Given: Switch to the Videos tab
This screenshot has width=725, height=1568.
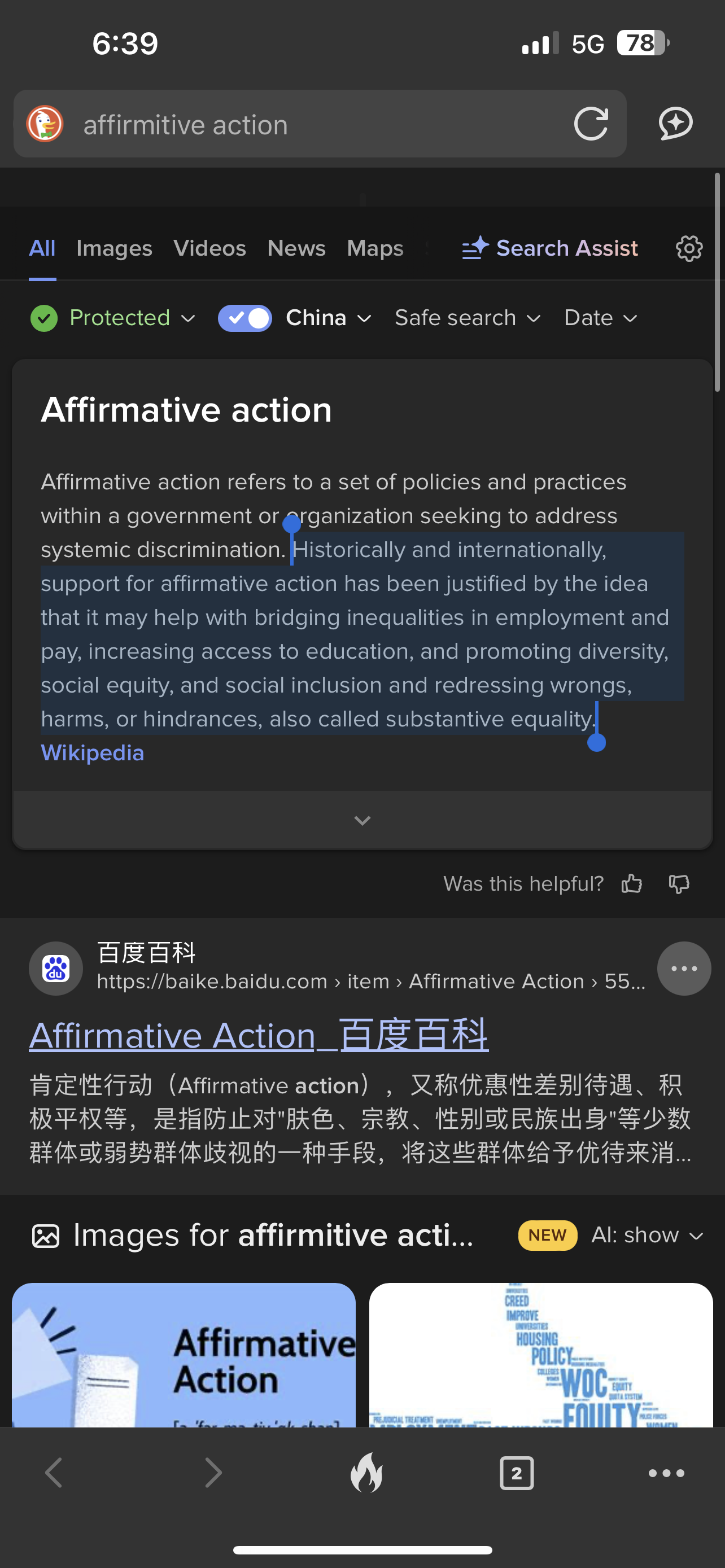Looking at the screenshot, I should 209,248.
